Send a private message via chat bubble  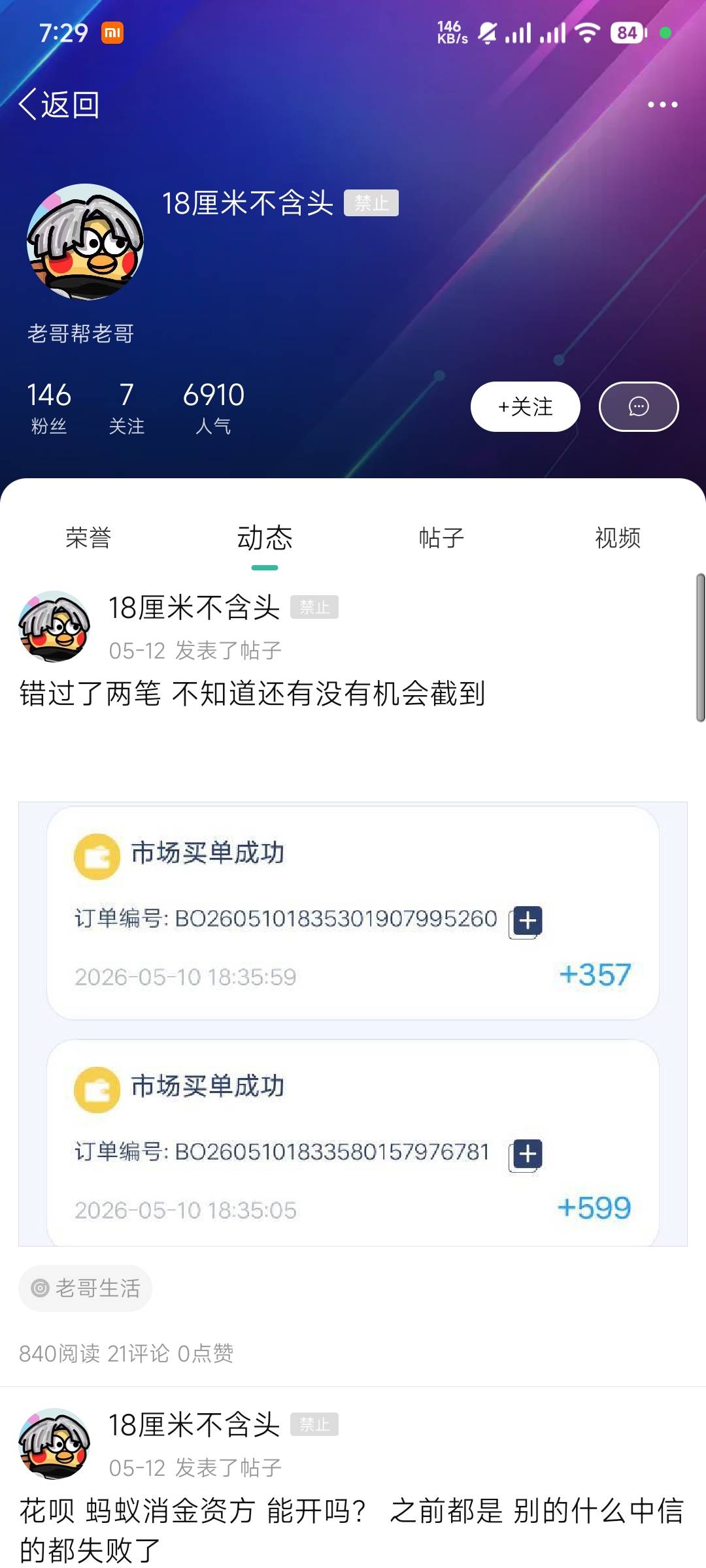tap(639, 406)
